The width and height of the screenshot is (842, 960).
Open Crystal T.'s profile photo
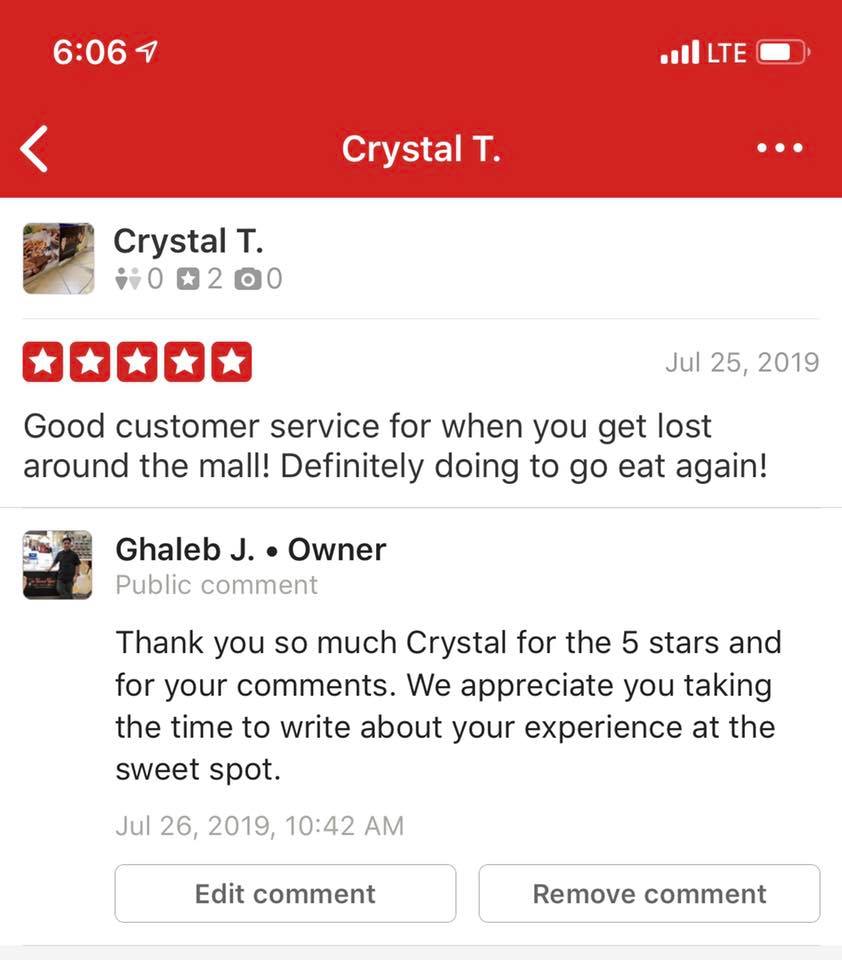pyautogui.click(x=58, y=258)
